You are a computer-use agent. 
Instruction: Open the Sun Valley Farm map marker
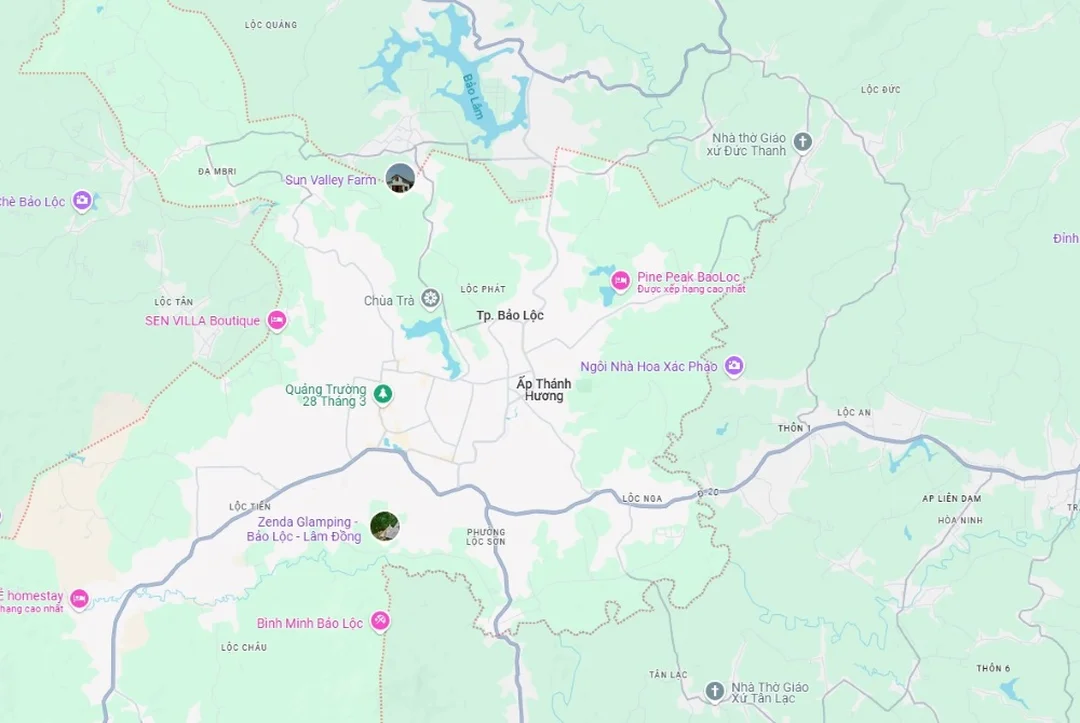click(400, 178)
